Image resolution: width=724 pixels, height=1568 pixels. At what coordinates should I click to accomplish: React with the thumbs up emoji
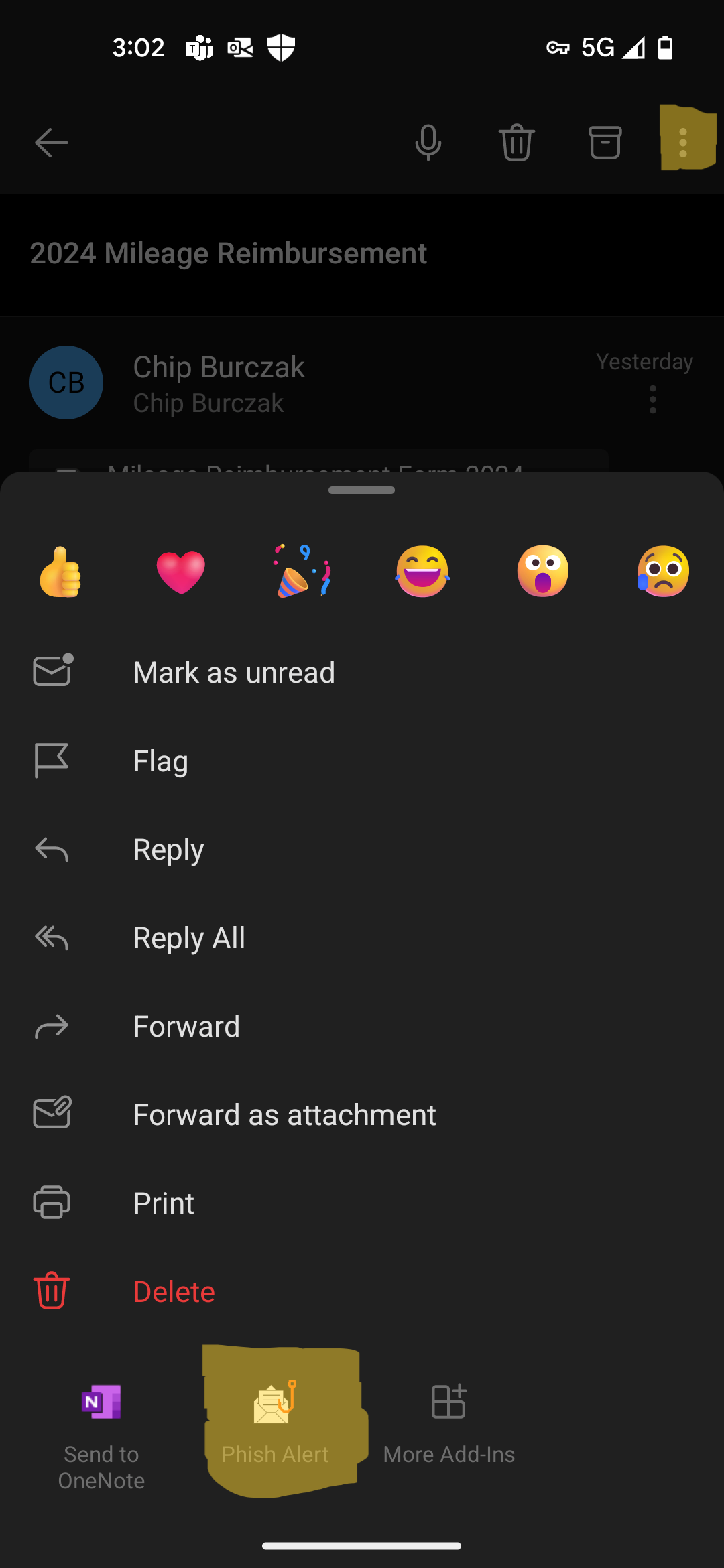tap(60, 572)
